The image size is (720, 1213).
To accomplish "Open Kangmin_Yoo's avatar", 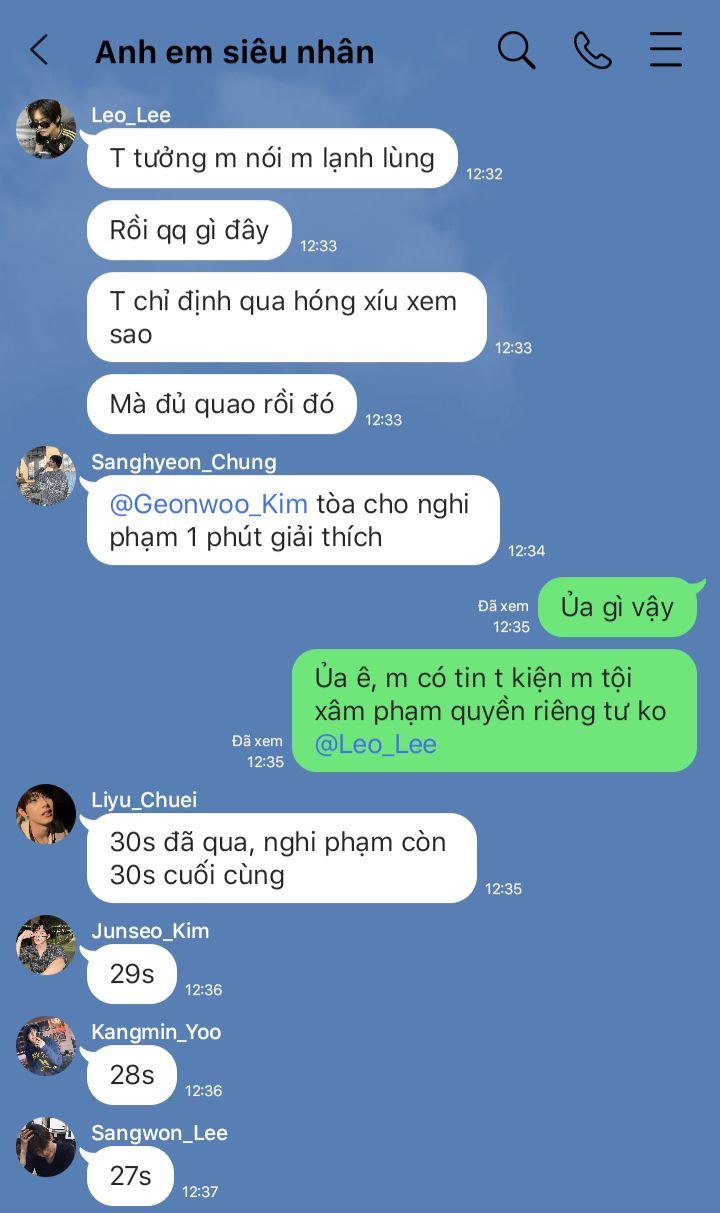I will click(x=46, y=1046).
